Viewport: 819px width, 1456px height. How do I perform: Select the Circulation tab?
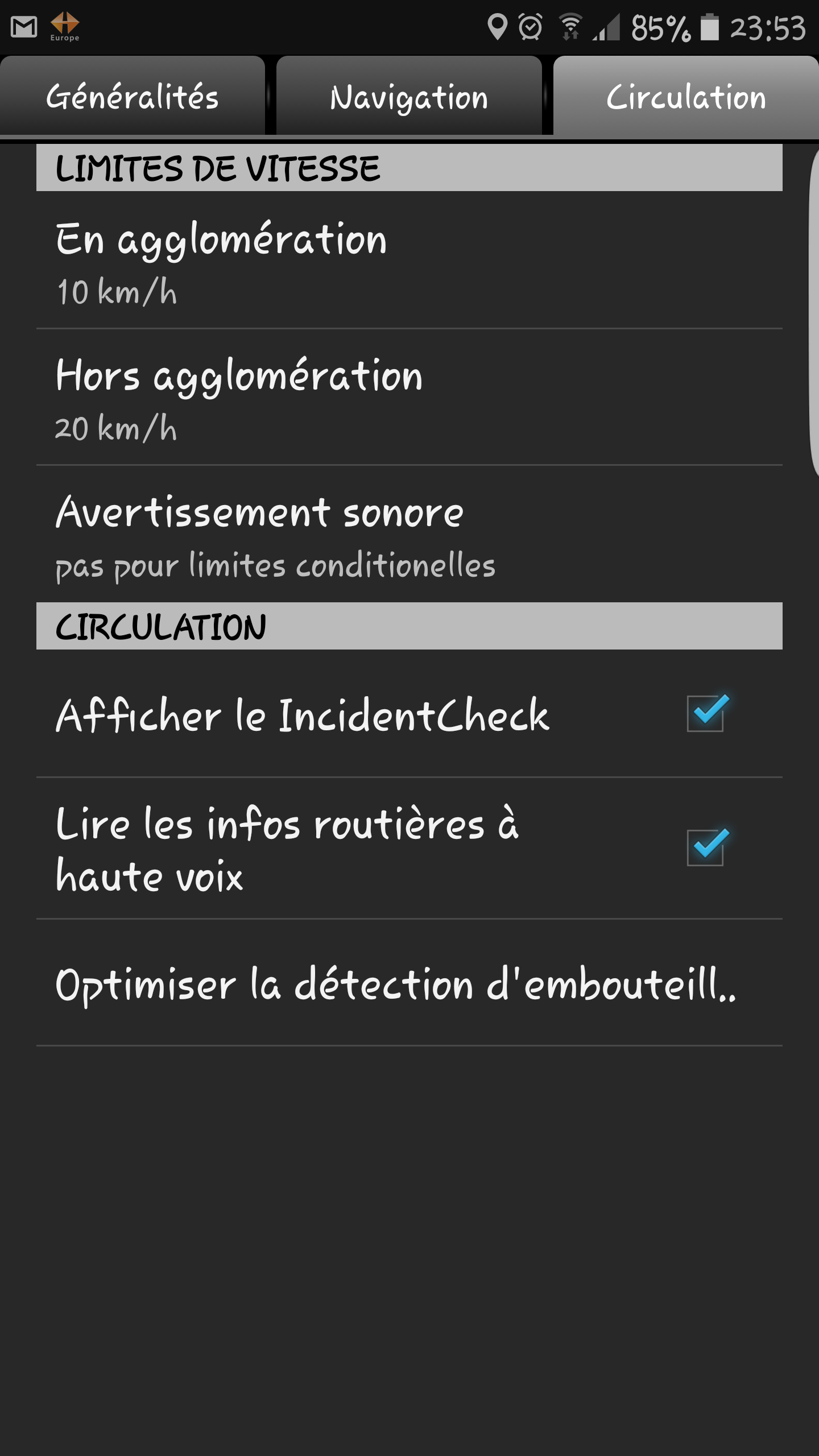click(685, 96)
